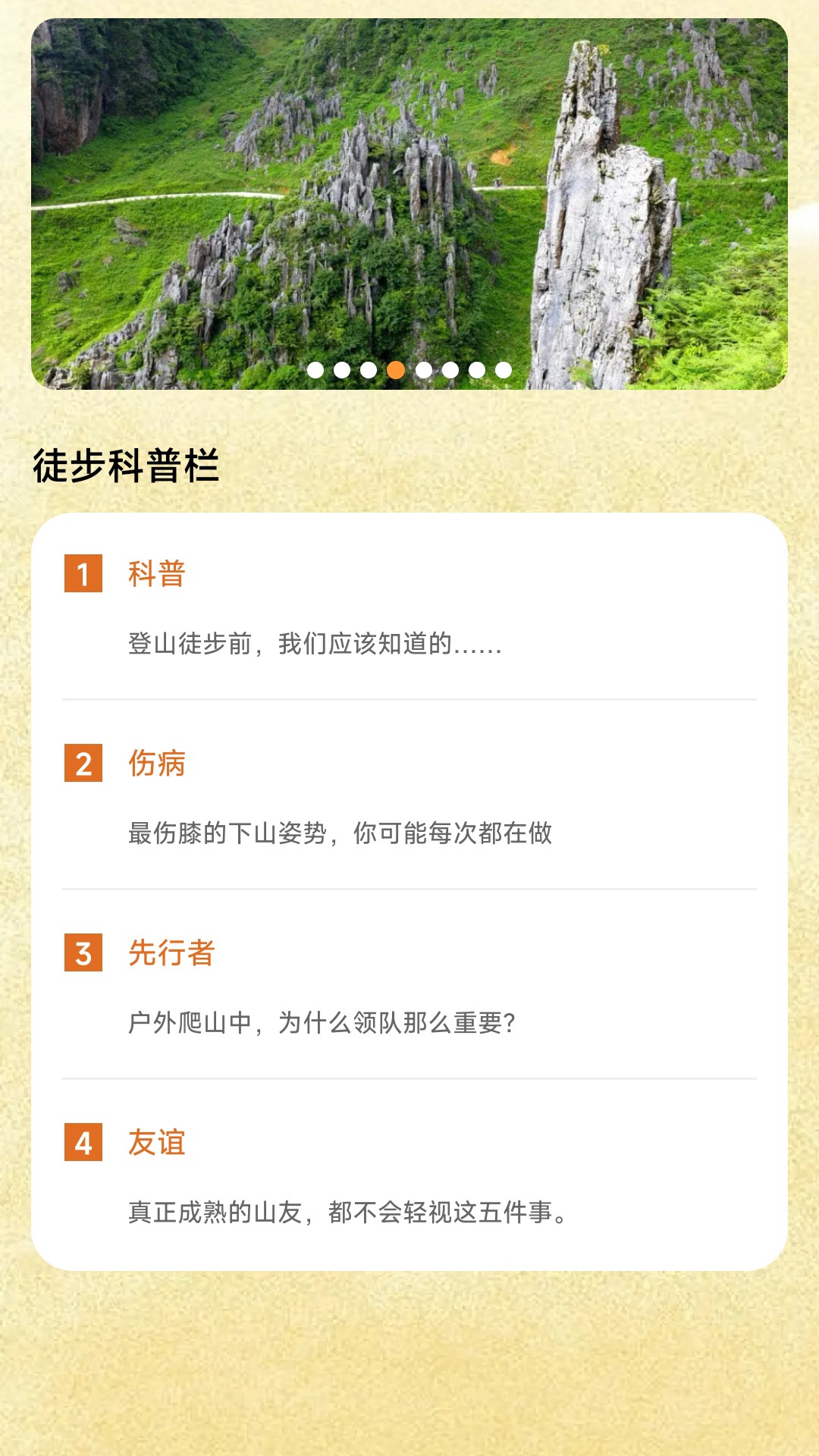Click the last white carousel dot
Viewport: 819px width, 1456px height.
click(x=503, y=369)
